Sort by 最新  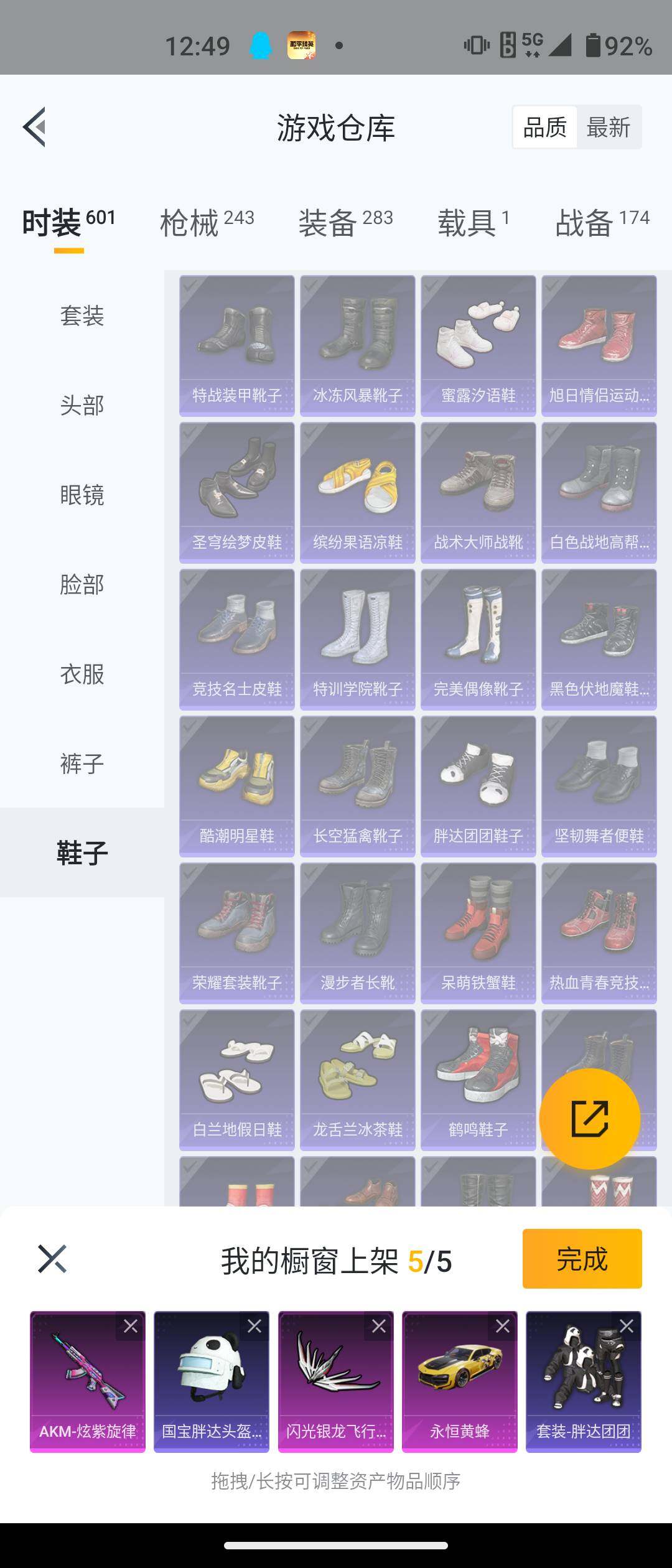pos(608,128)
